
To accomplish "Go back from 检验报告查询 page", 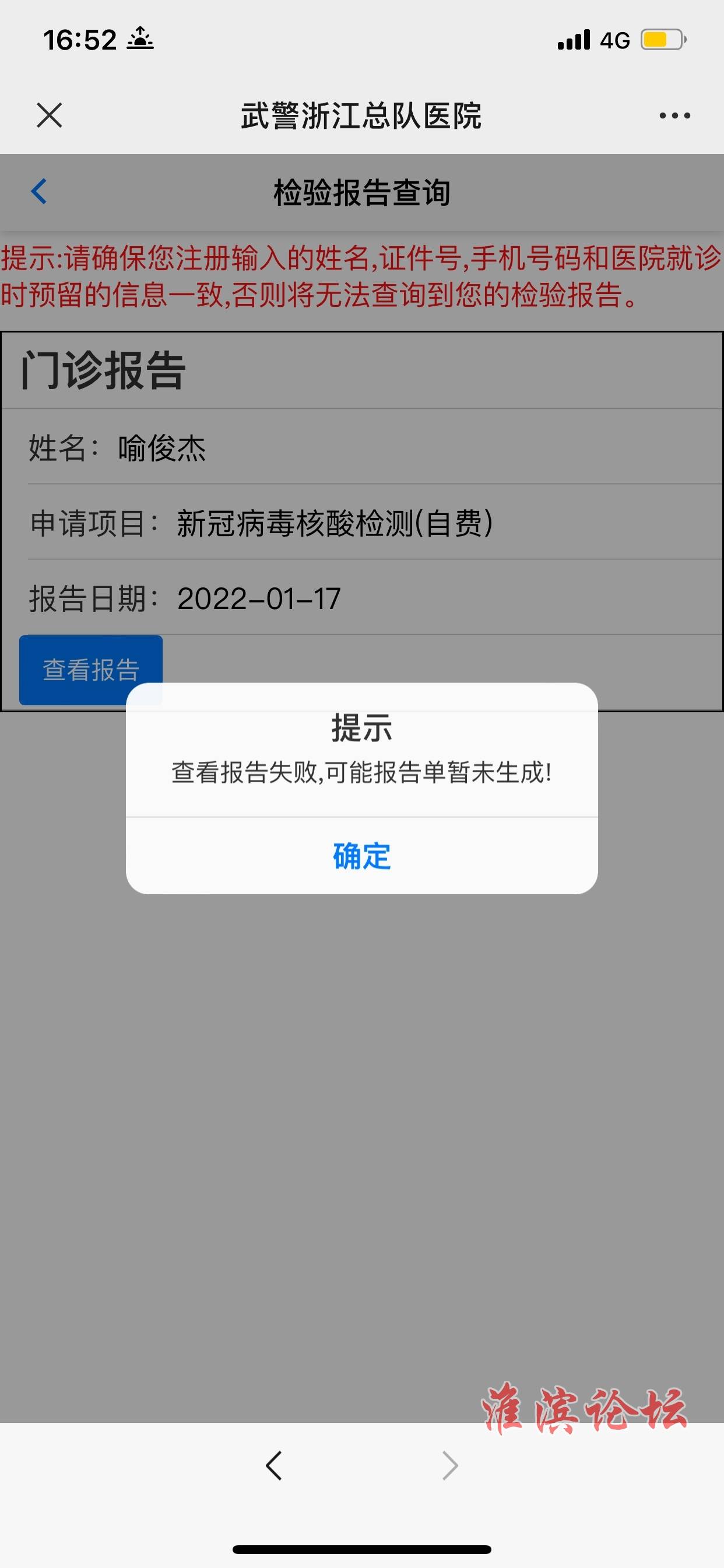I will pyautogui.click(x=39, y=192).
